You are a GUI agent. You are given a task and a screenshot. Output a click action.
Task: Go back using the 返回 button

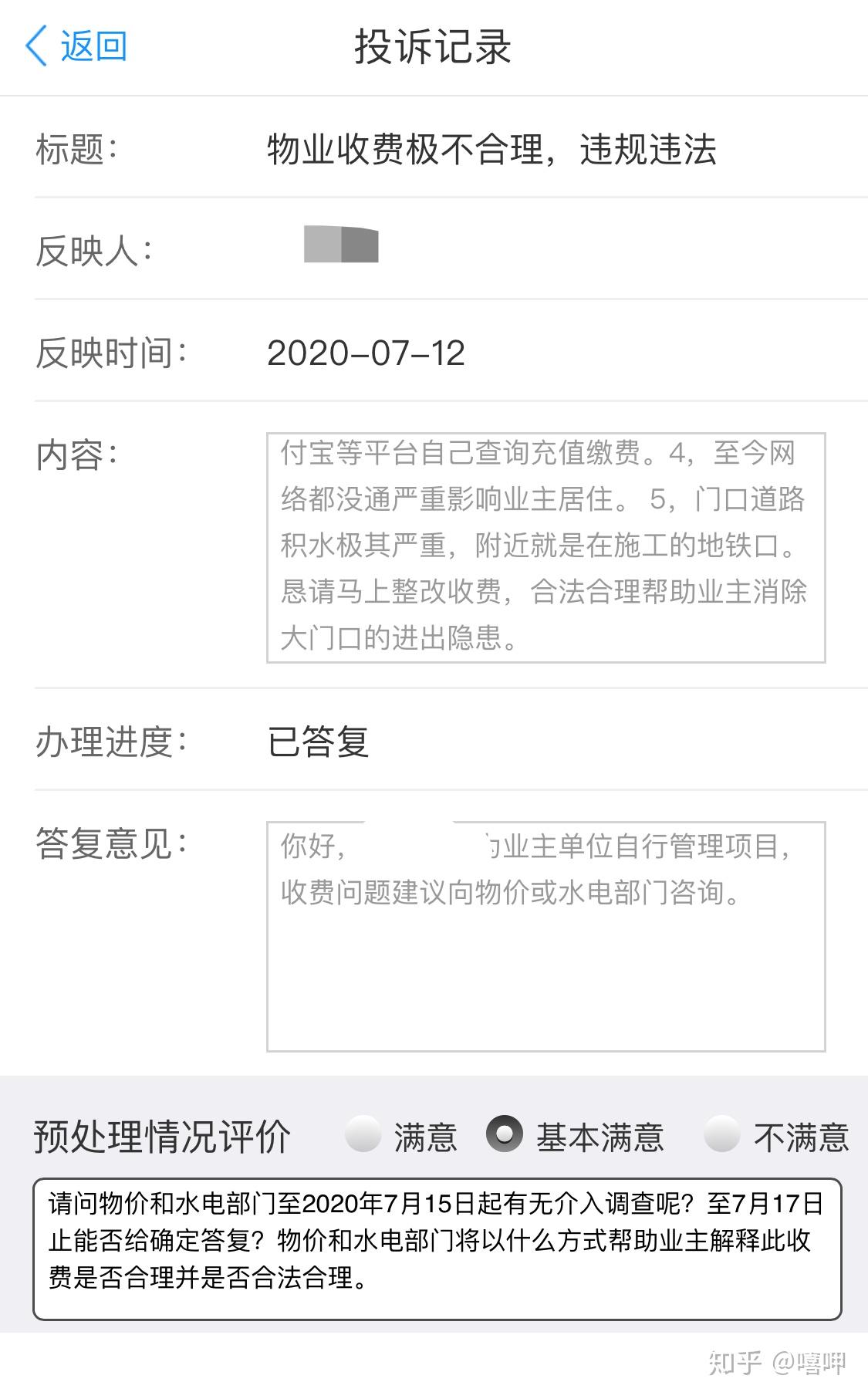point(76,46)
